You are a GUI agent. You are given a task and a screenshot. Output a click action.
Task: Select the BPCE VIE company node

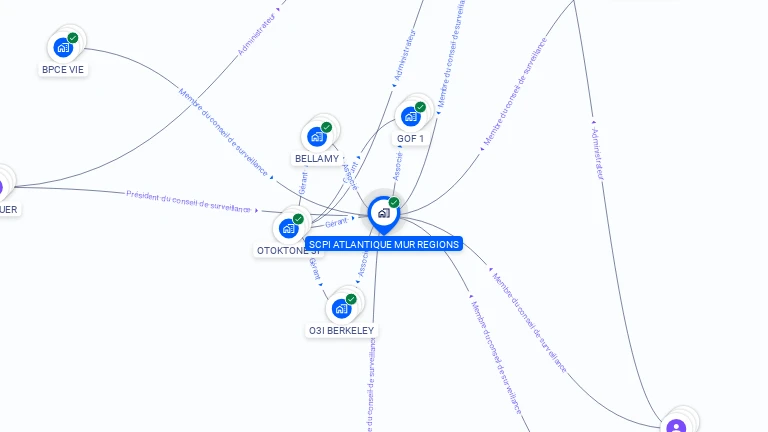point(63,47)
